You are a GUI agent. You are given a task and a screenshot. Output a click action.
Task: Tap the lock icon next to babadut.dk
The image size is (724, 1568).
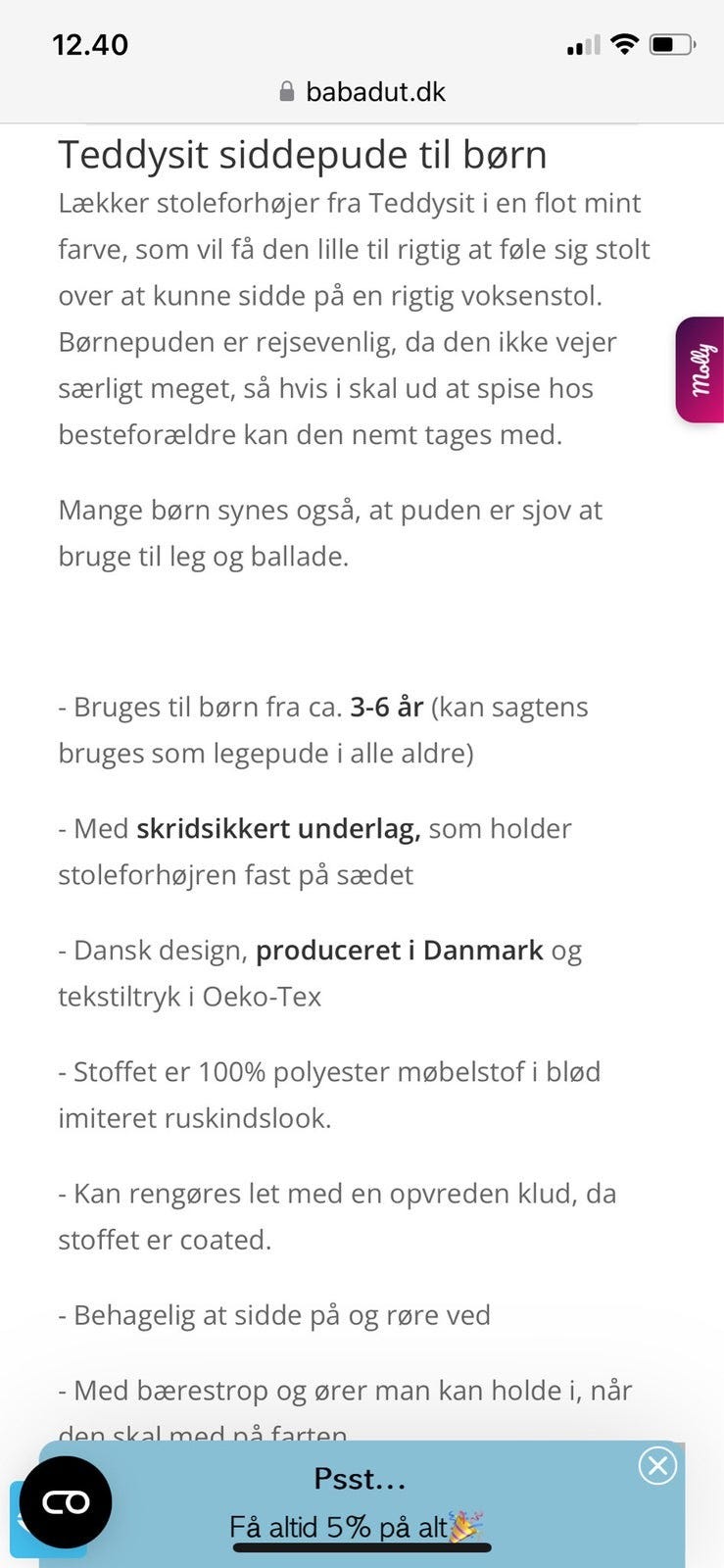click(x=285, y=91)
